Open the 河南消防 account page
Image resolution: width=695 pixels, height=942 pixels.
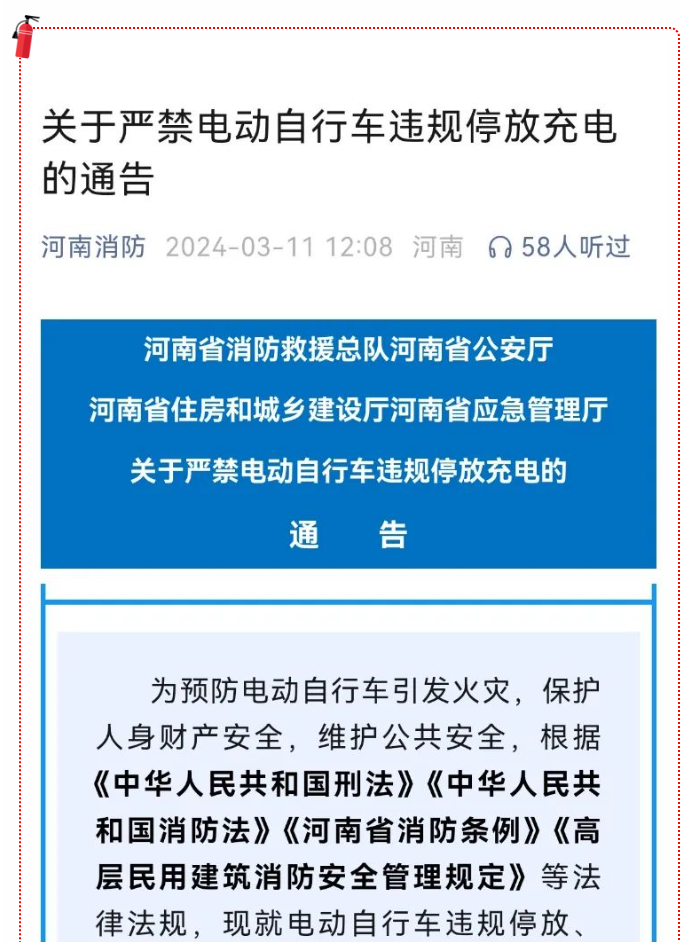click(93, 246)
